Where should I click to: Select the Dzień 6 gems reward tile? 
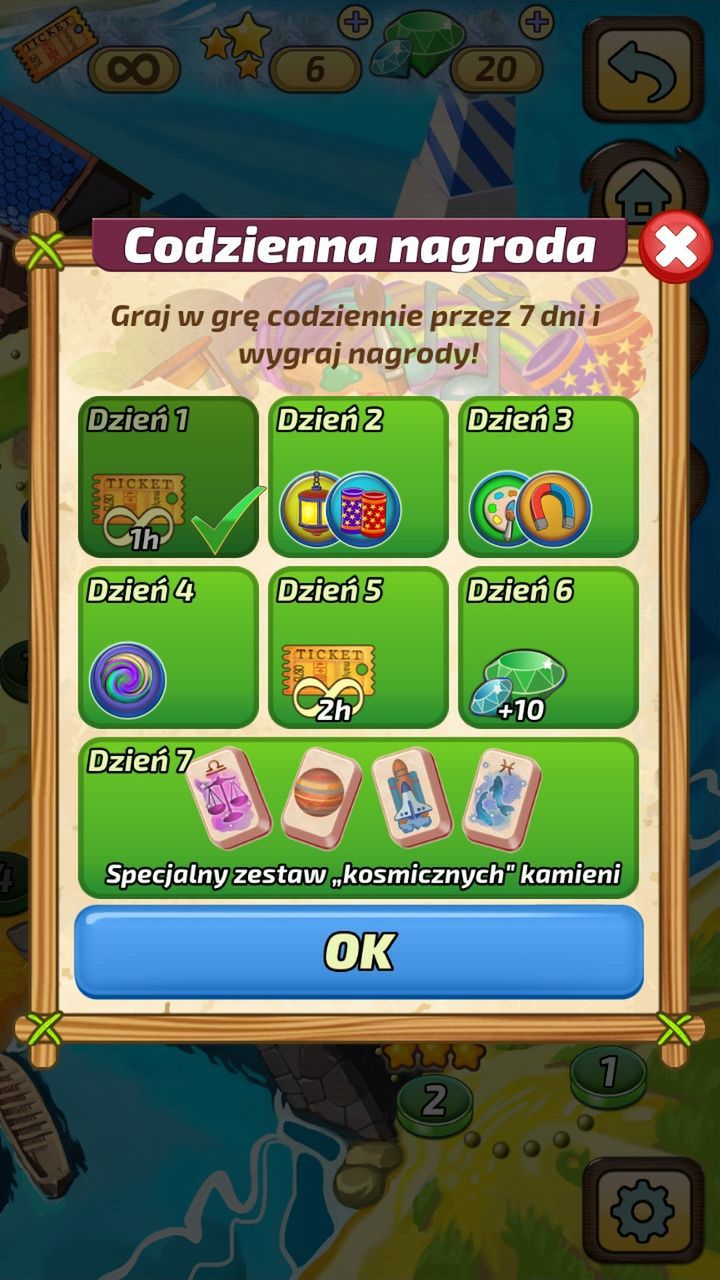point(548,647)
